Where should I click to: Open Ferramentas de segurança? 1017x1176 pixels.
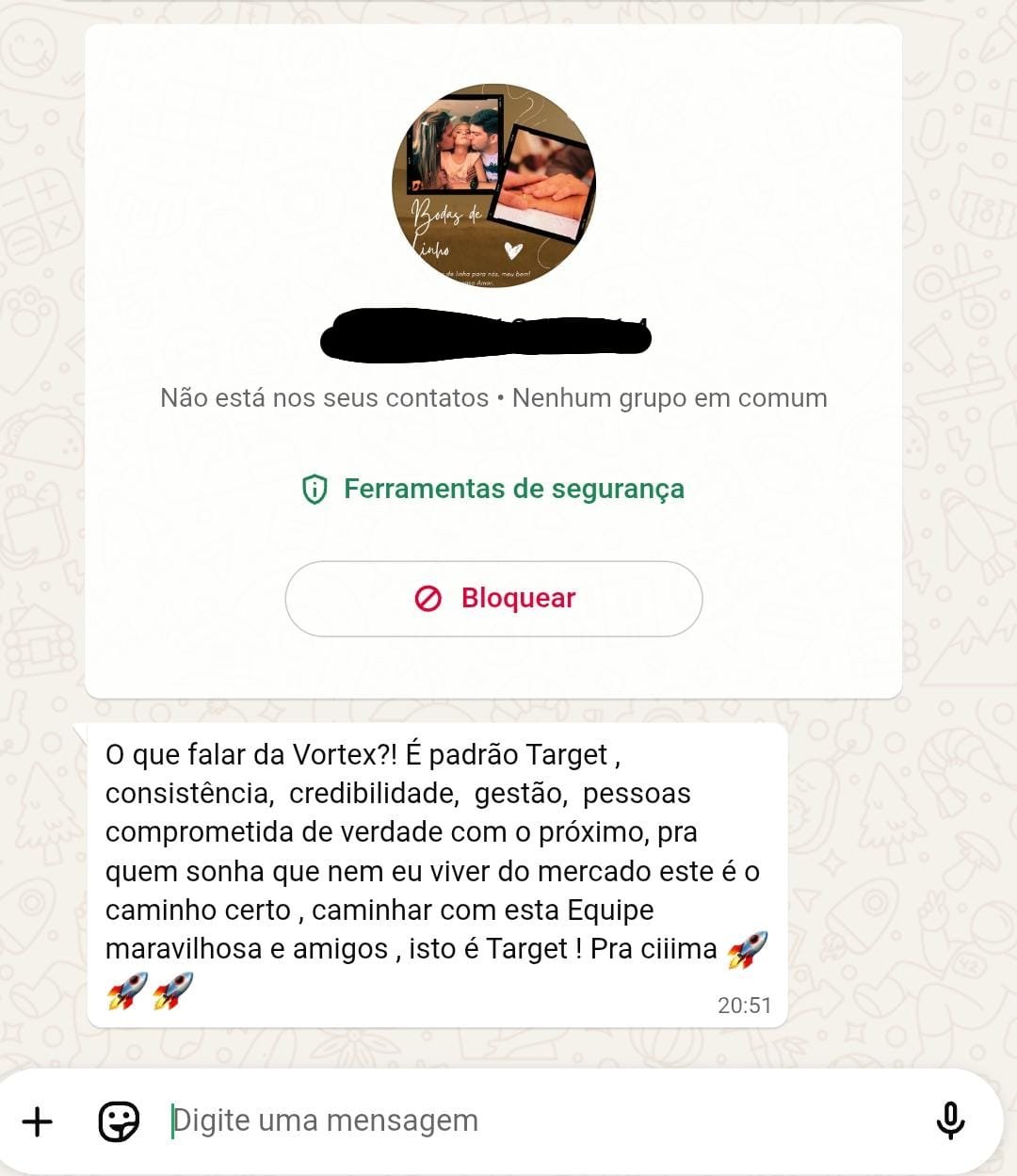493,489
